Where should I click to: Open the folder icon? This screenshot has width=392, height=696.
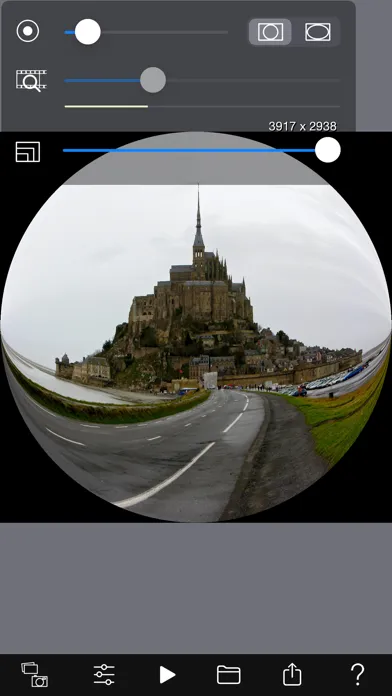coord(229,675)
